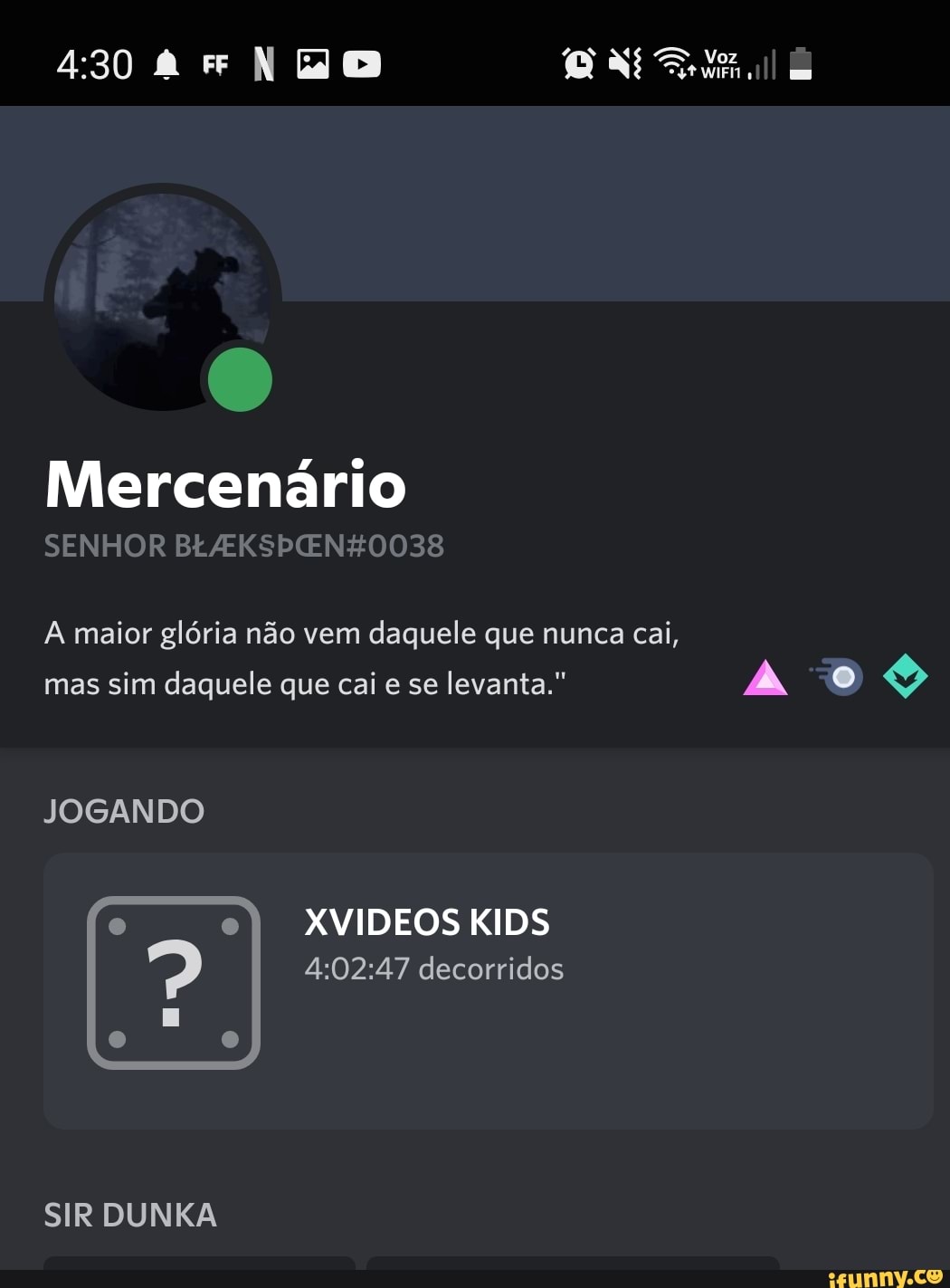Tap the Nitro subscriber badge
This screenshot has height=1288, width=950.
839,676
